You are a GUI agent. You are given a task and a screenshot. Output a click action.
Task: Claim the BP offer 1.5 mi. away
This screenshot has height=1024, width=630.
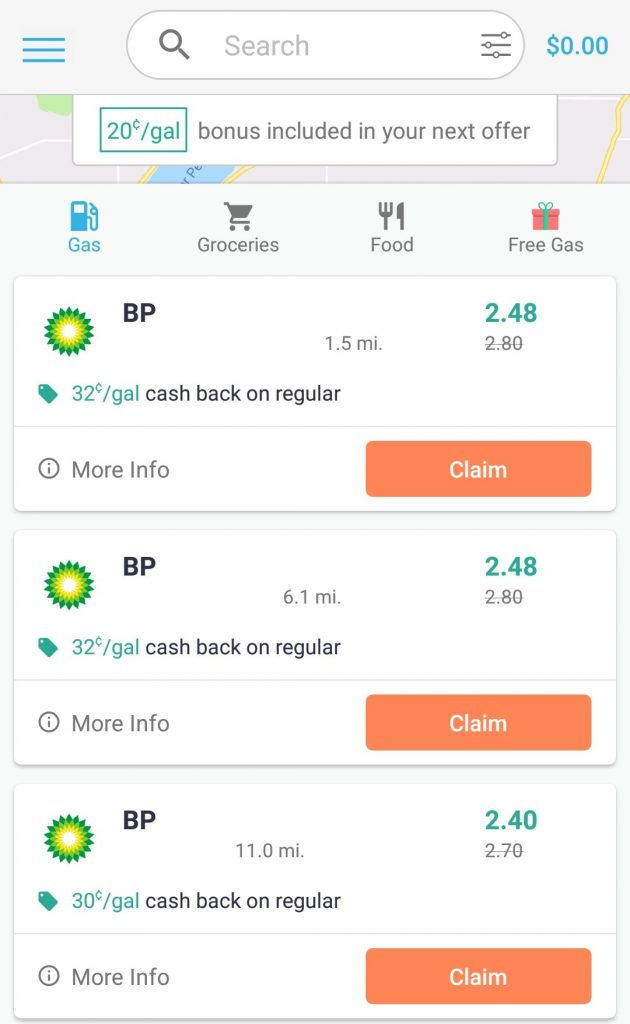coord(478,469)
